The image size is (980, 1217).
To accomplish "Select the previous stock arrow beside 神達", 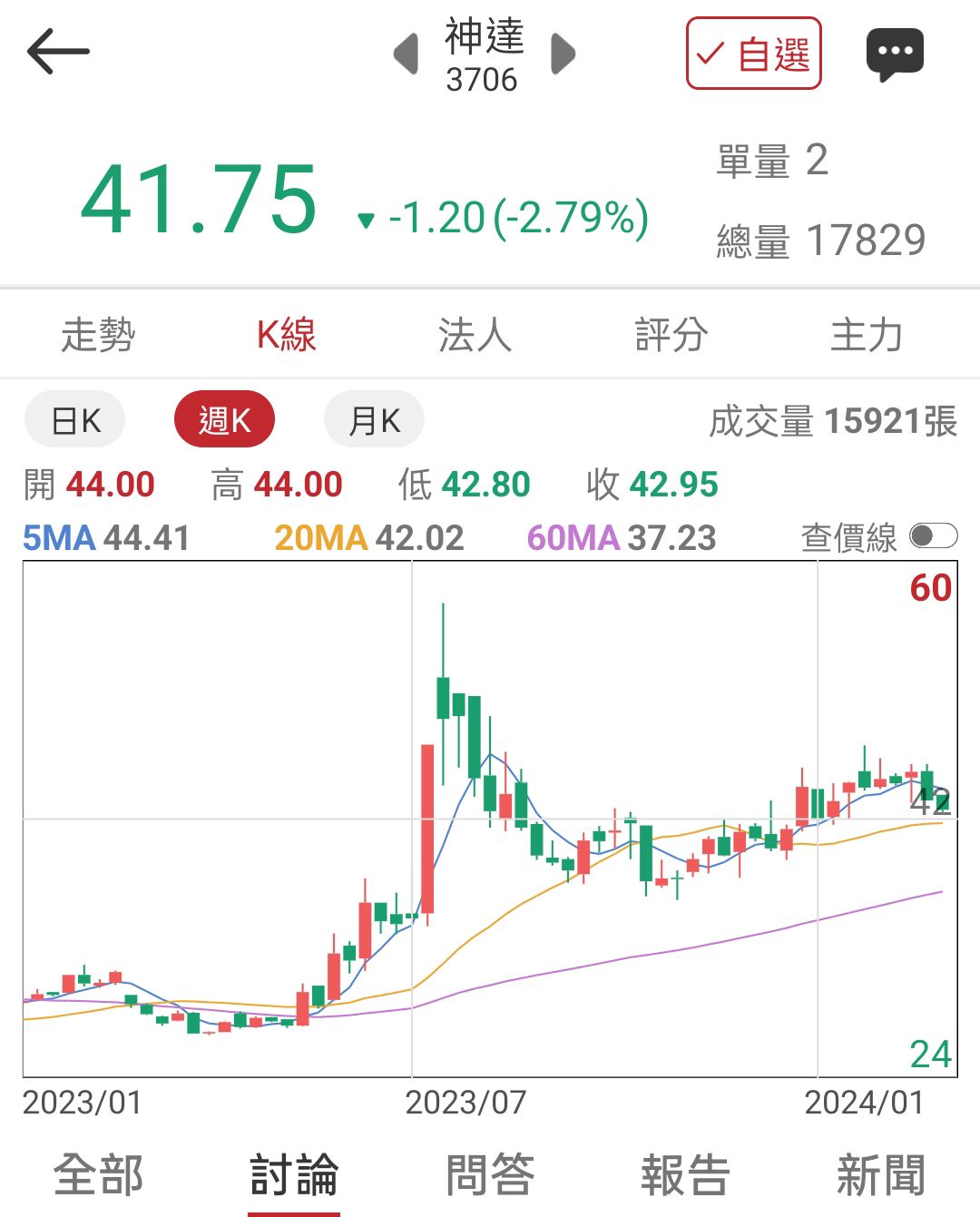I will (x=405, y=54).
